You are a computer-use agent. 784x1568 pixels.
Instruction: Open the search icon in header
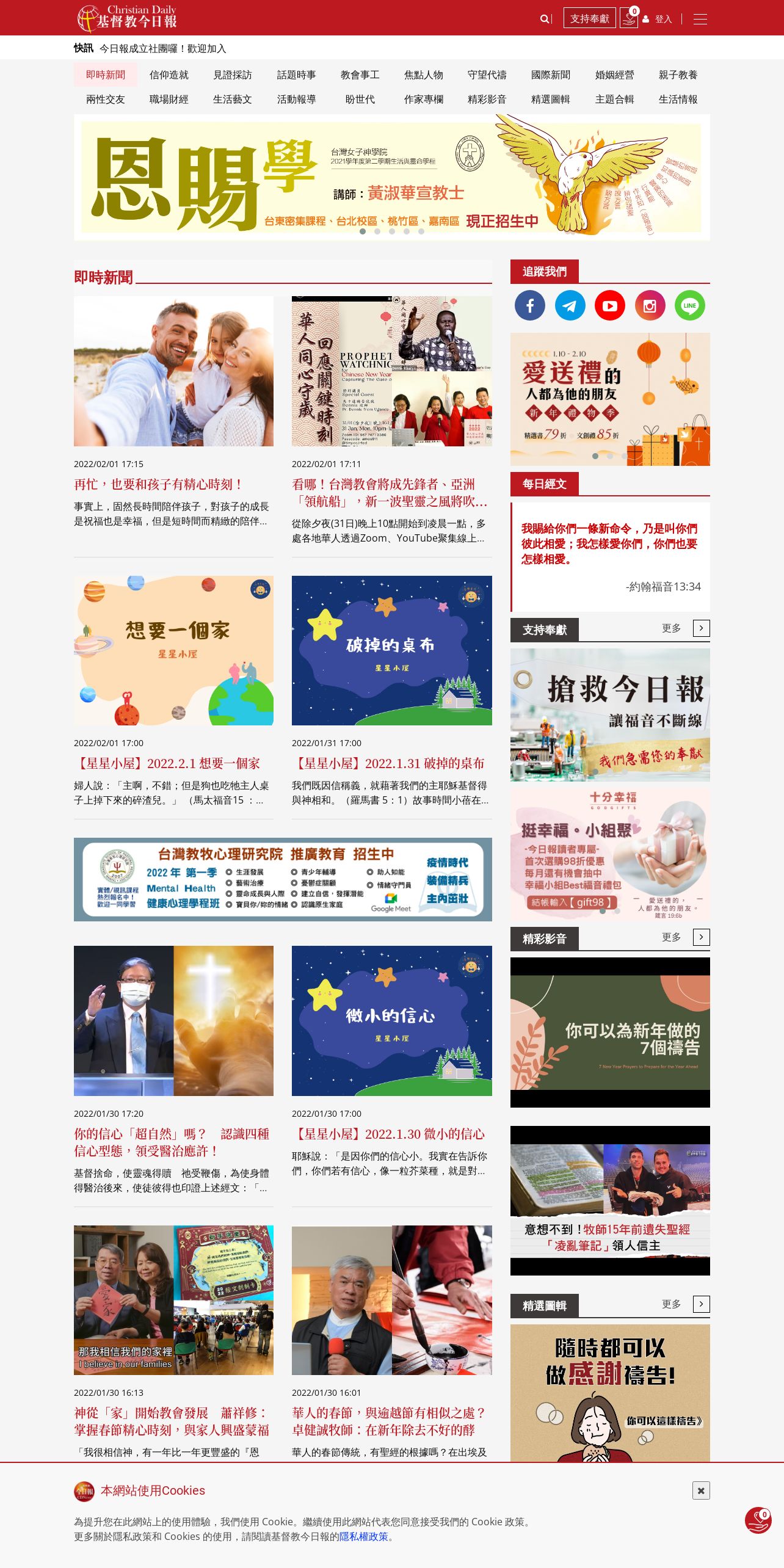click(x=544, y=19)
